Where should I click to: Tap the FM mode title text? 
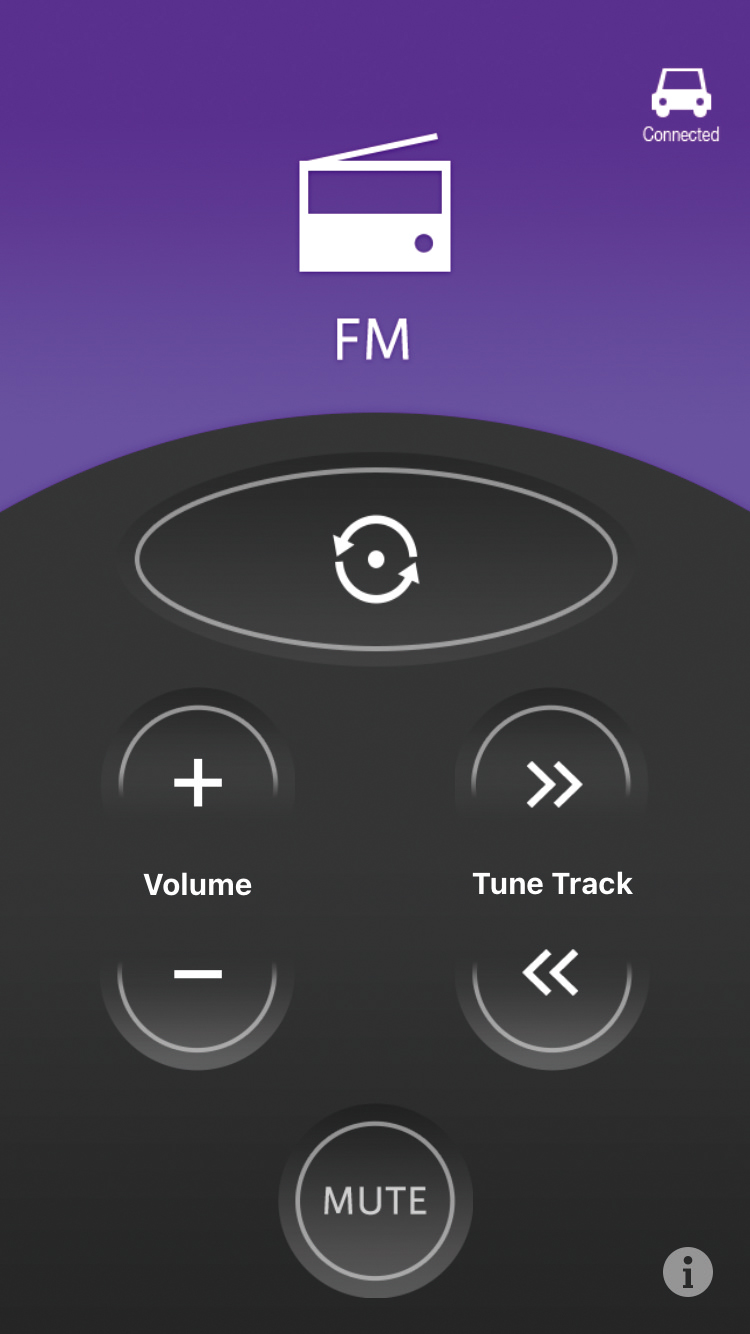pos(375,338)
